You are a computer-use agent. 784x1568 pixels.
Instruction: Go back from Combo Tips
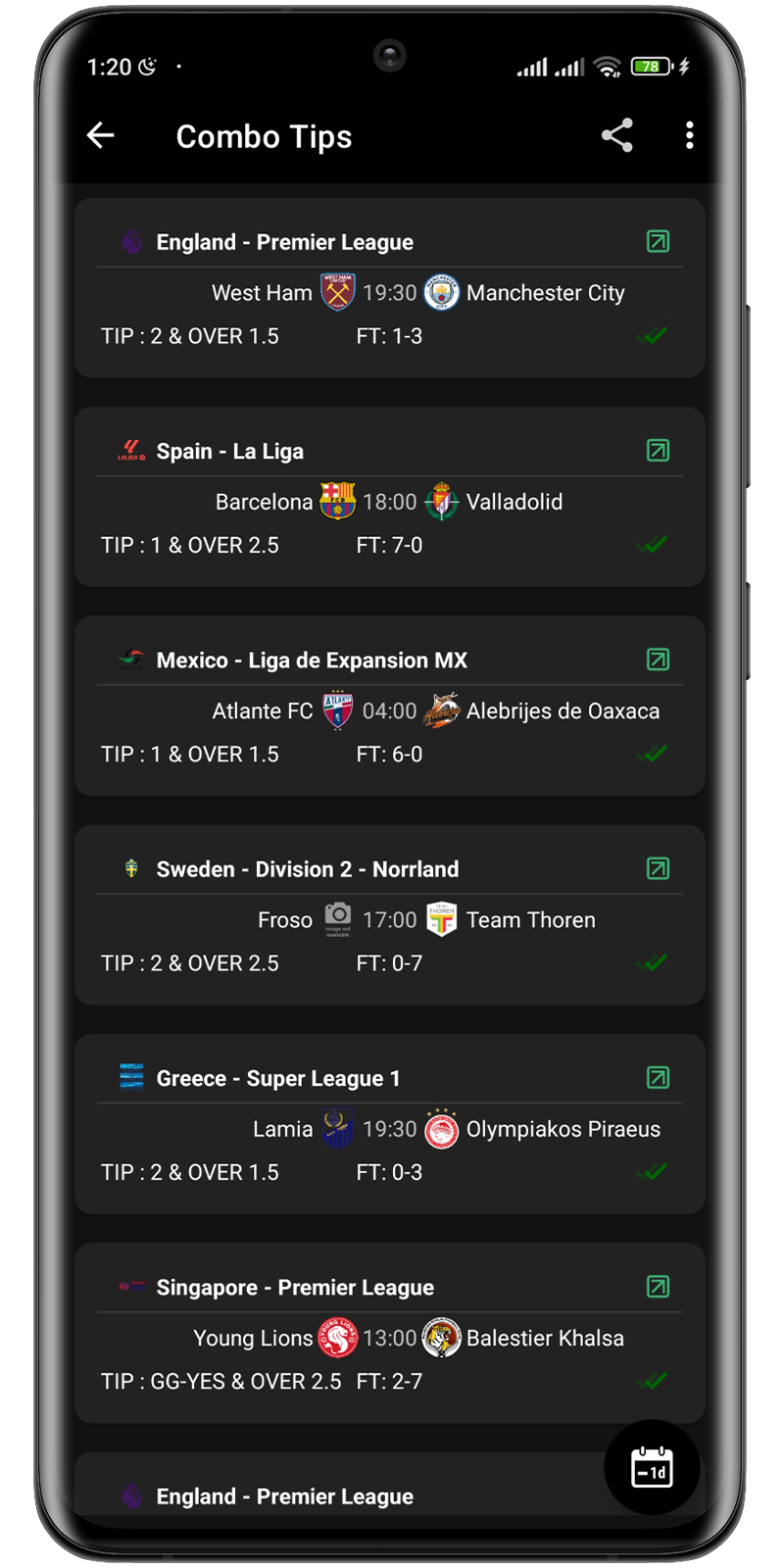tap(101, 135)
